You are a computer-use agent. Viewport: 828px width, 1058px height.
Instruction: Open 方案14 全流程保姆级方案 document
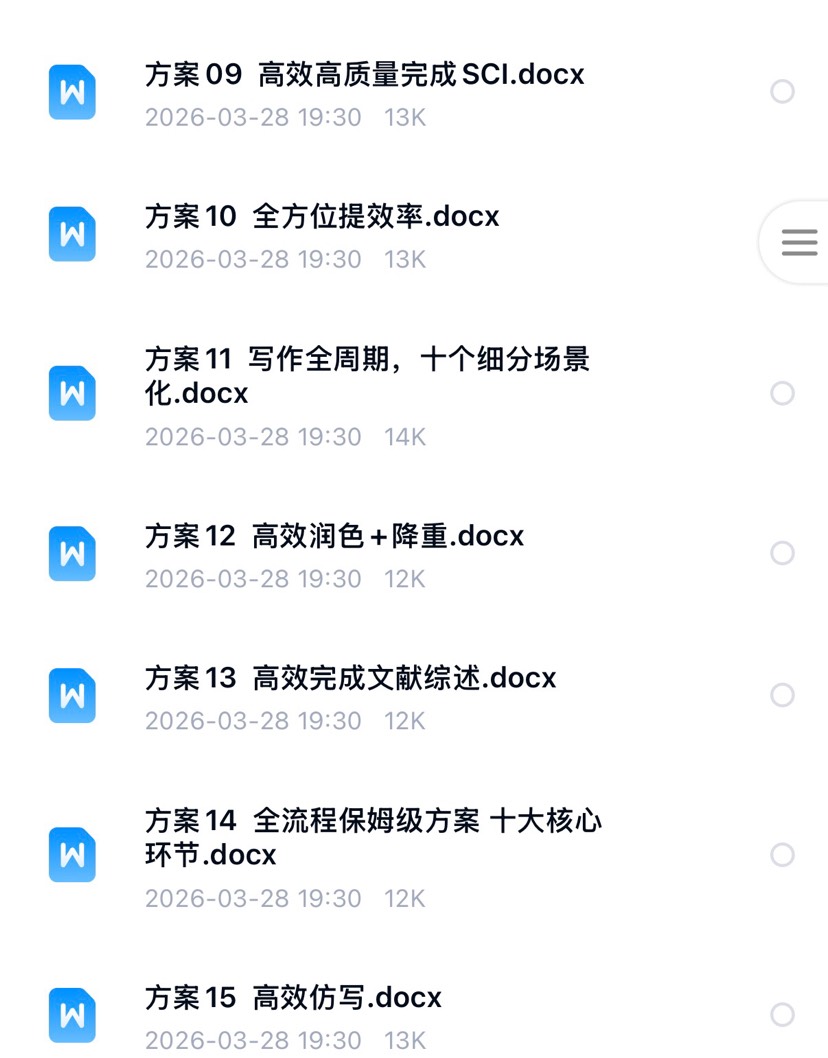[373, 837]
